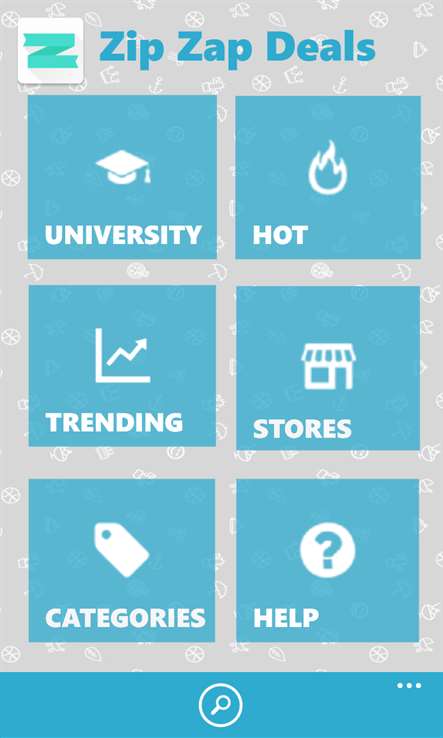443x738 pixels.
Task: Browse the Stores tile
Action: click(x=328, y=368)
